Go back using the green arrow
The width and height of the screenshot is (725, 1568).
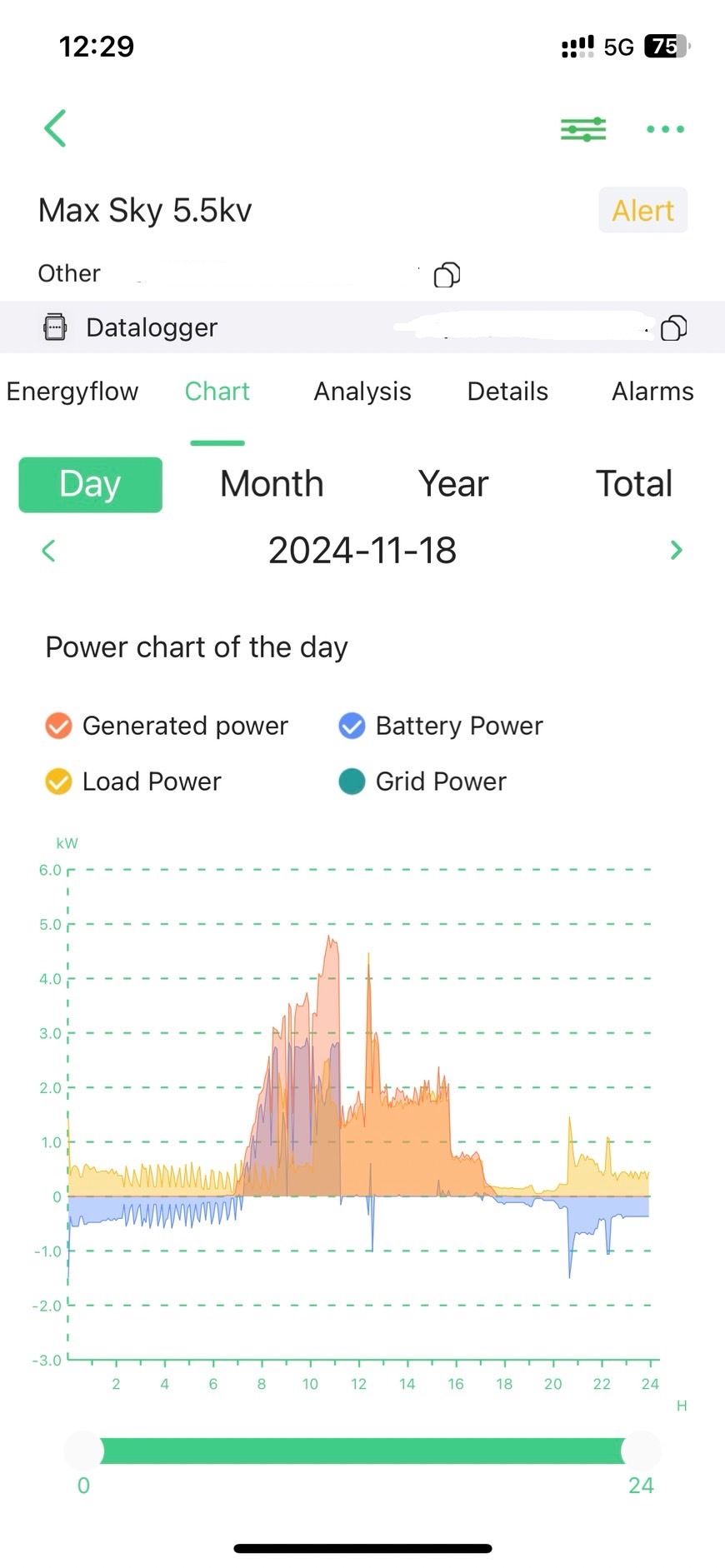[x=55, y=128]
